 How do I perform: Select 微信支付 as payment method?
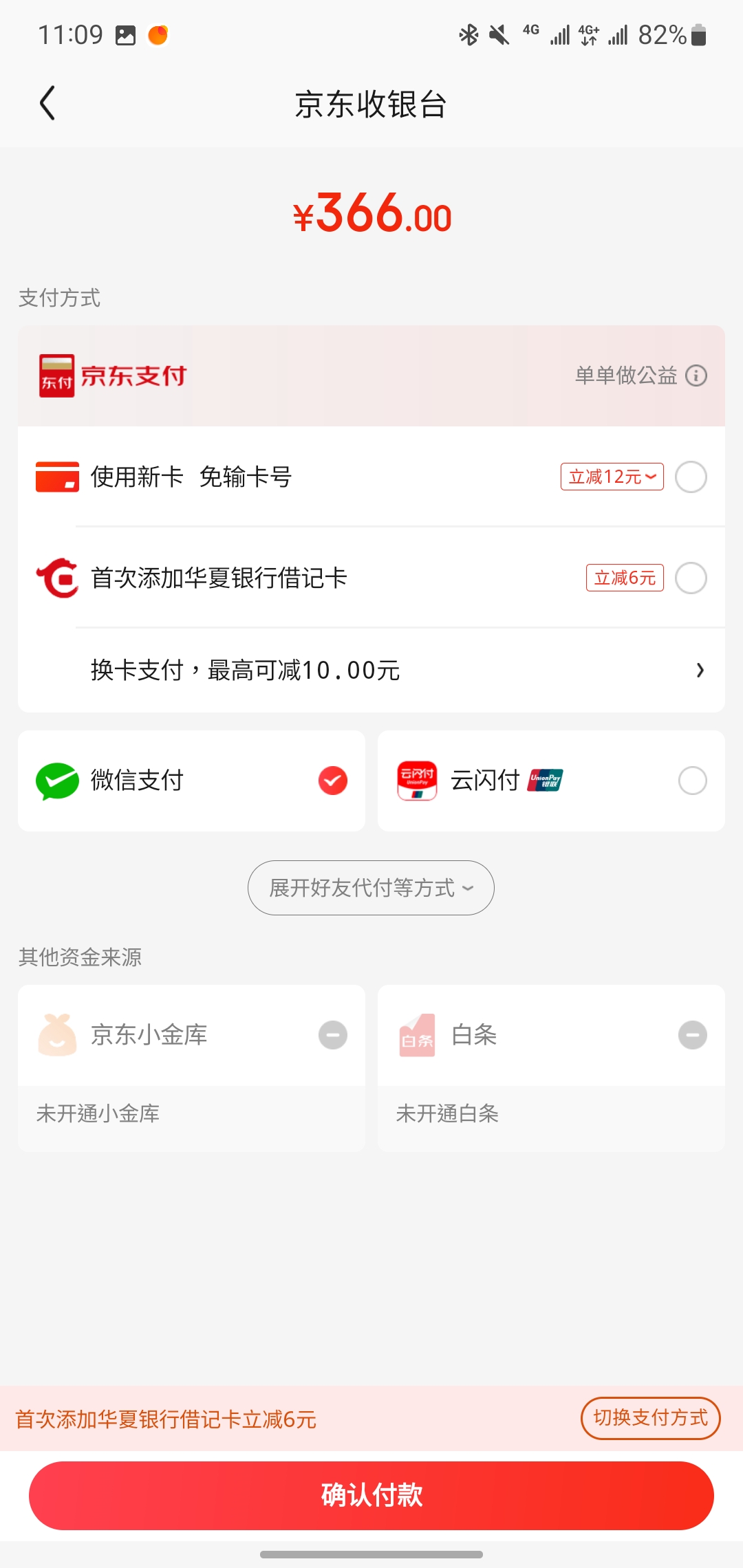click(191, 781)
